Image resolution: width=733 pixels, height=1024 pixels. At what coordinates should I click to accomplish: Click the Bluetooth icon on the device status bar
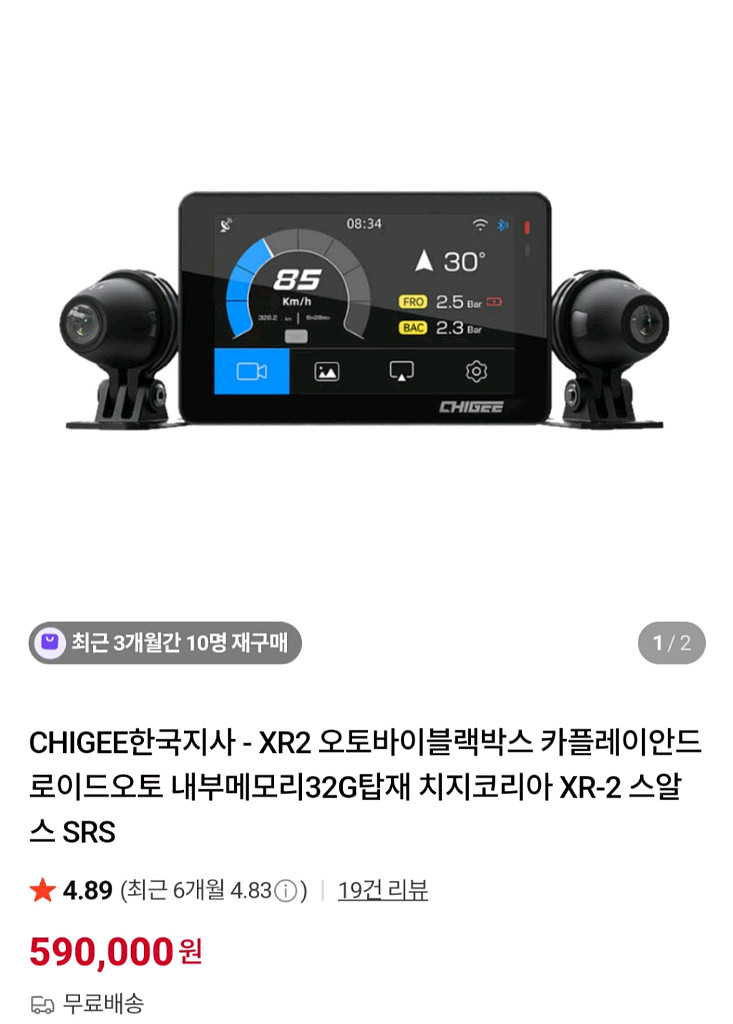[x=501, y=224]
